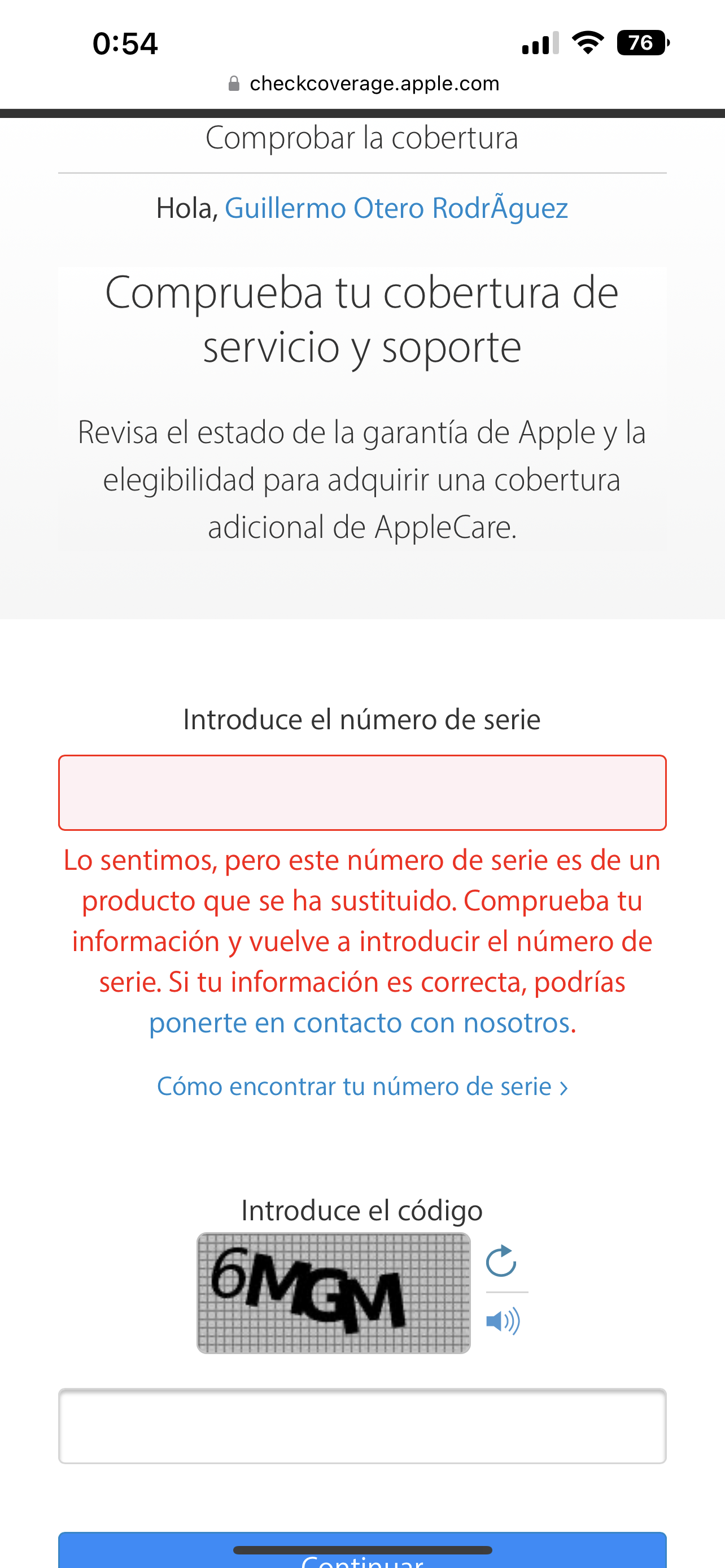Tap the Guillermo Otero Rodríguez account link
This screenshot has width=725, height=1568.
[396, 208]
